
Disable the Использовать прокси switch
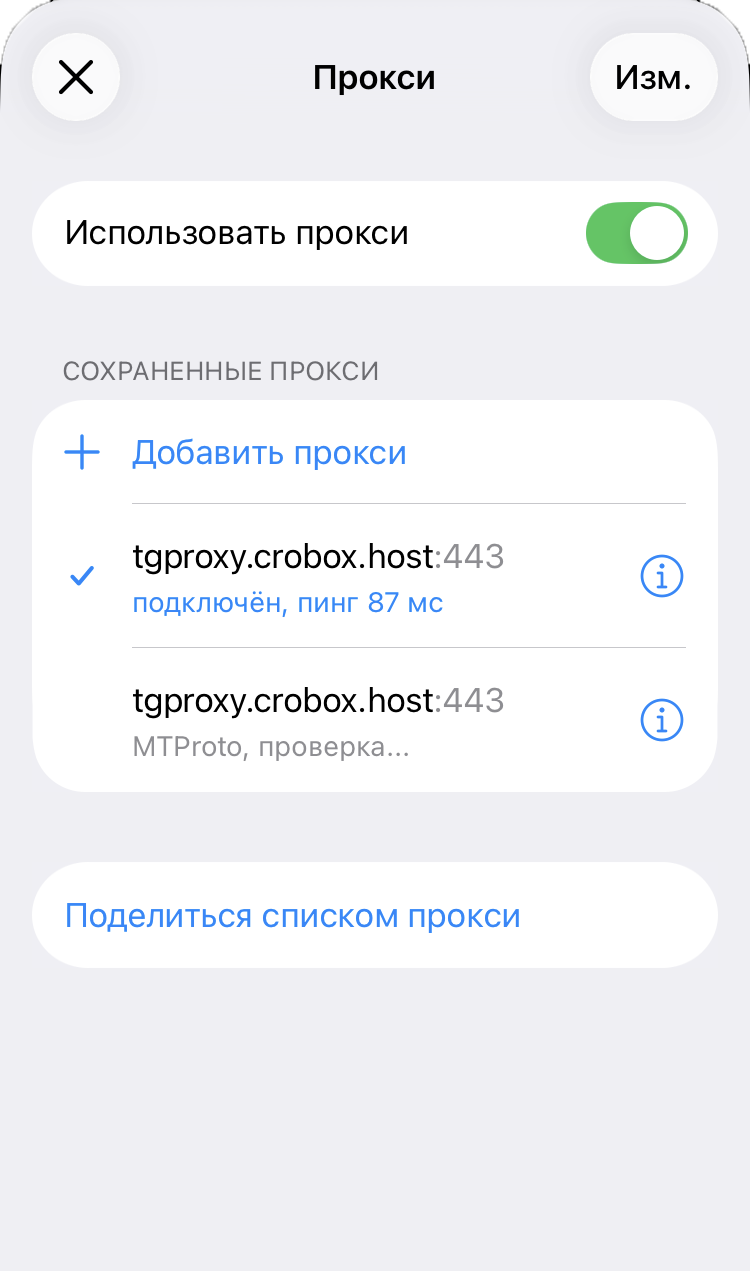(x=636, y=233)
